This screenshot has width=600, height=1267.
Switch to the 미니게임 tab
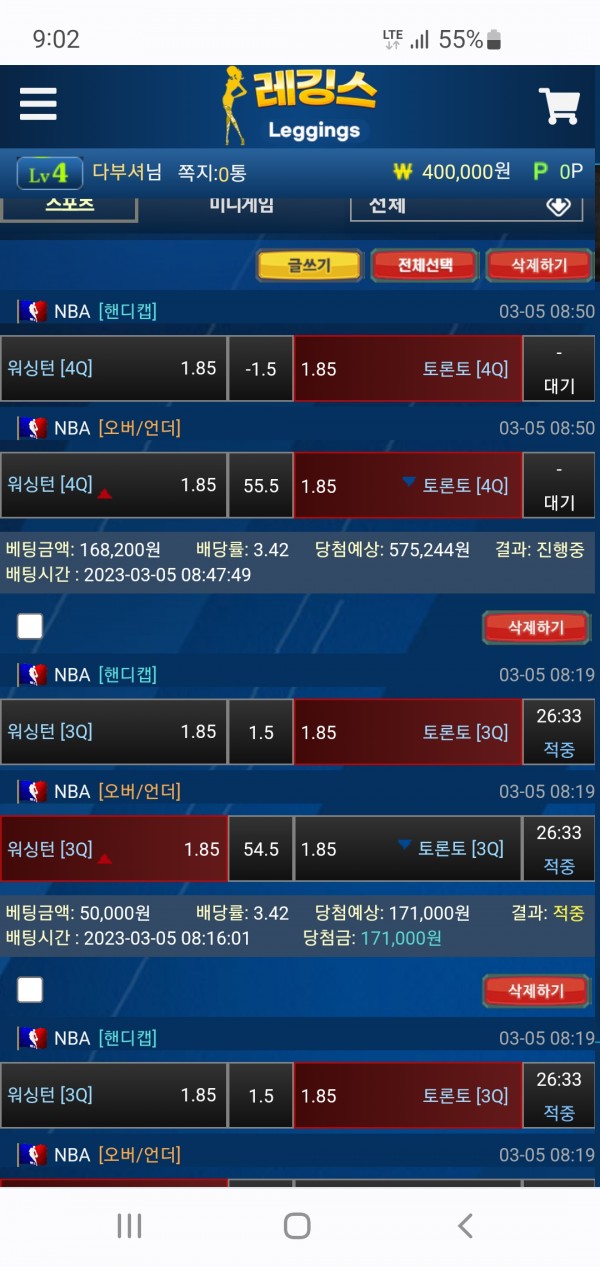pyautogui.click(x=241, y=205)
